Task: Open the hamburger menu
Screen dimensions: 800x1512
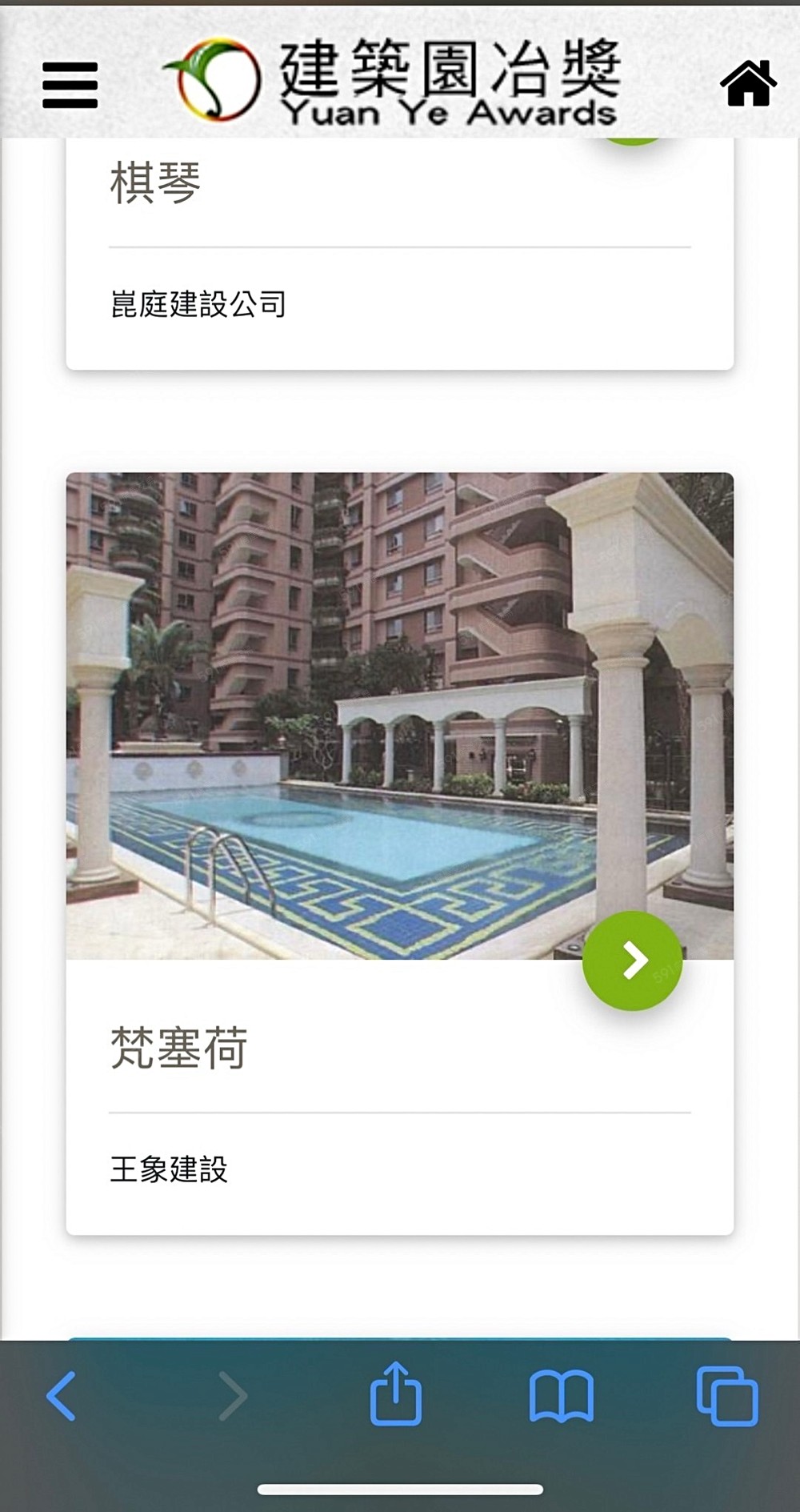Action: [x=70, y=85]
